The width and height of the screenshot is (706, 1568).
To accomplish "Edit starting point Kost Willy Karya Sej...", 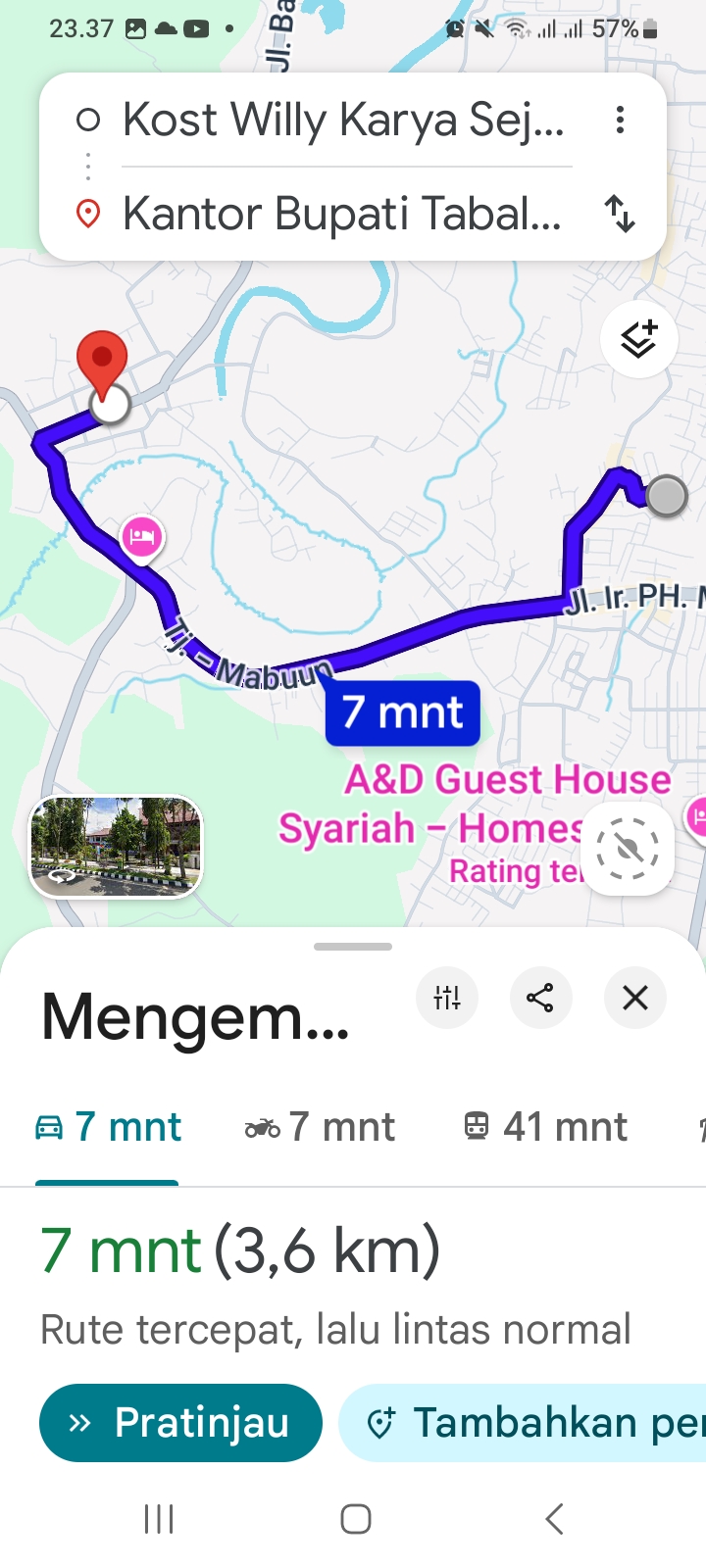I will pos(343,121).
